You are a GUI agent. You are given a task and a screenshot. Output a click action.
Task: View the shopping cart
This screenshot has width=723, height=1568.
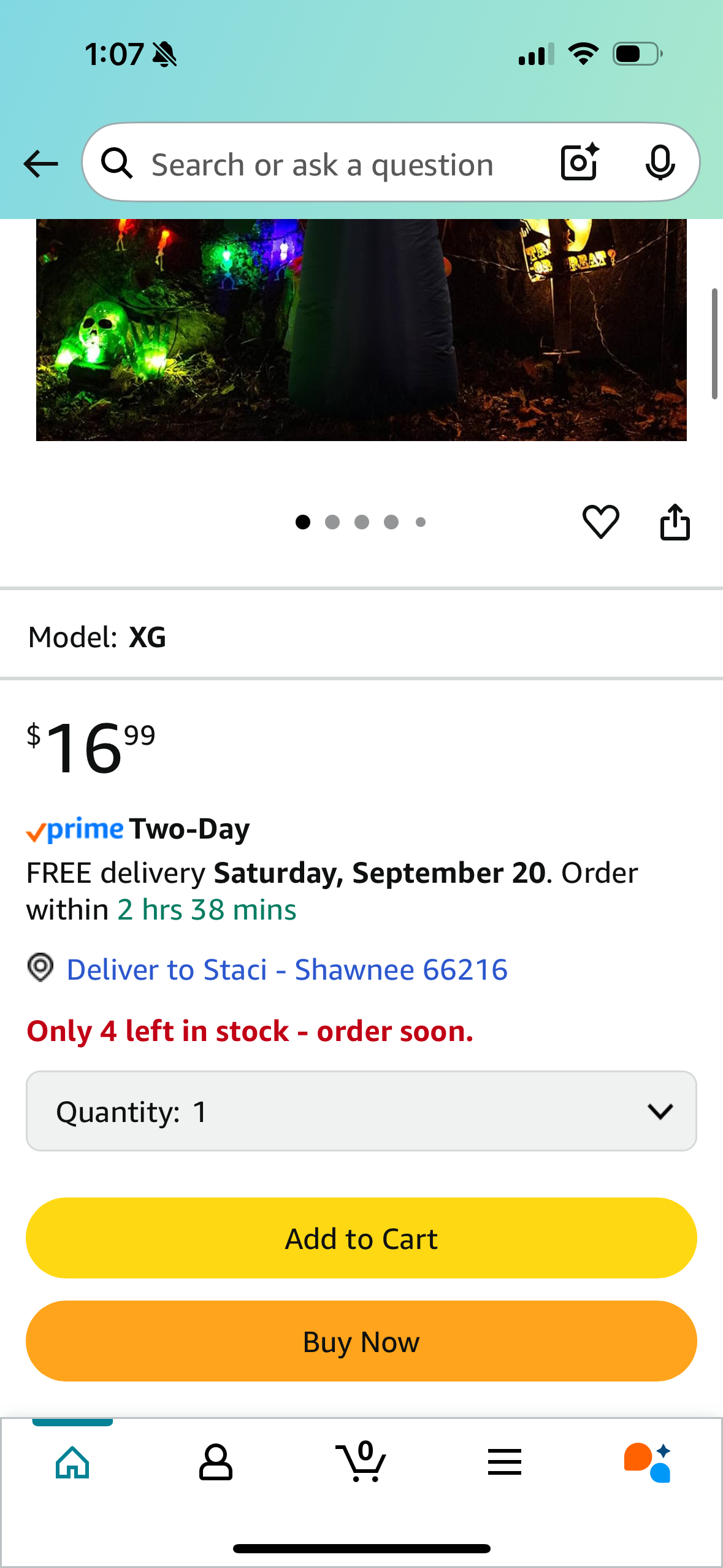[361, 1462]
